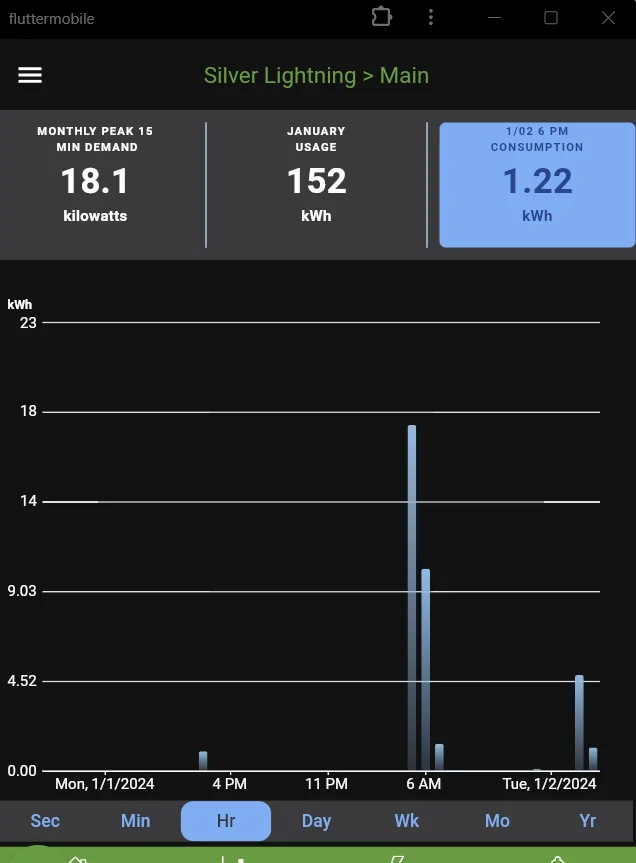Switch to the Mo view
The width and height of the screenshot is (636, 863).
497,821
